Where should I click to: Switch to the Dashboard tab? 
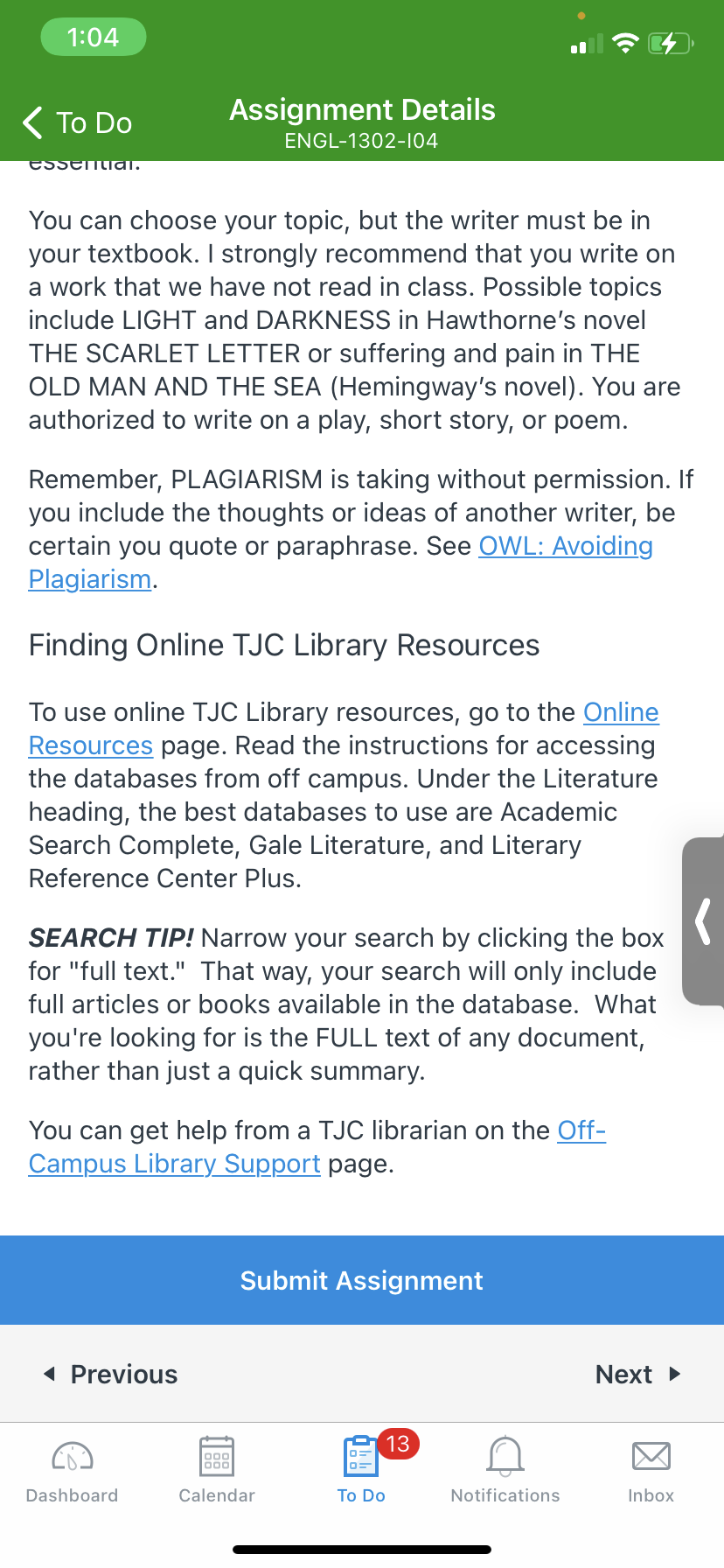(x=73, y=1470)
